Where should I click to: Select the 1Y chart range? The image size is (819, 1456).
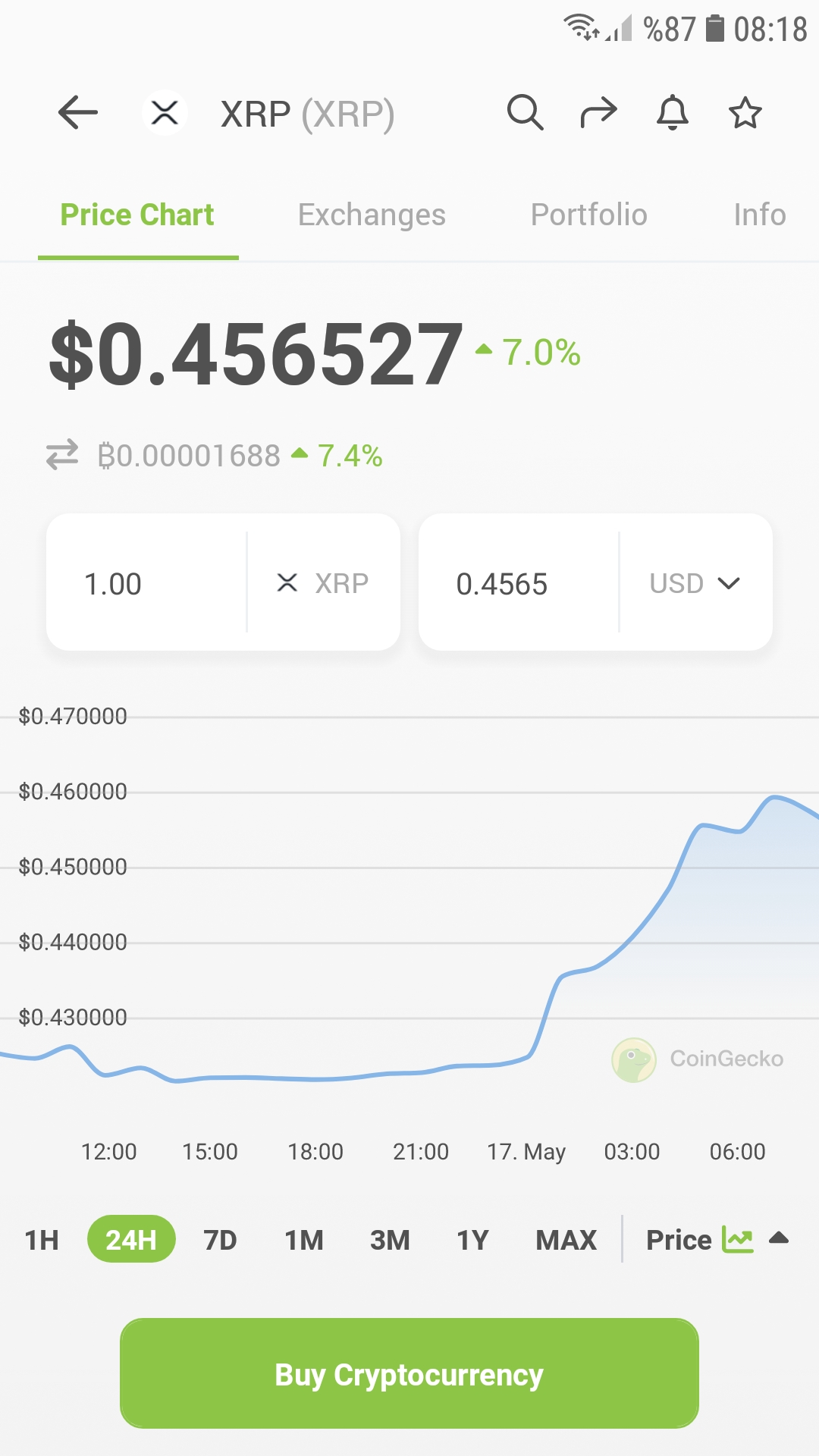pyautogui.click(x=472, y=1240)
